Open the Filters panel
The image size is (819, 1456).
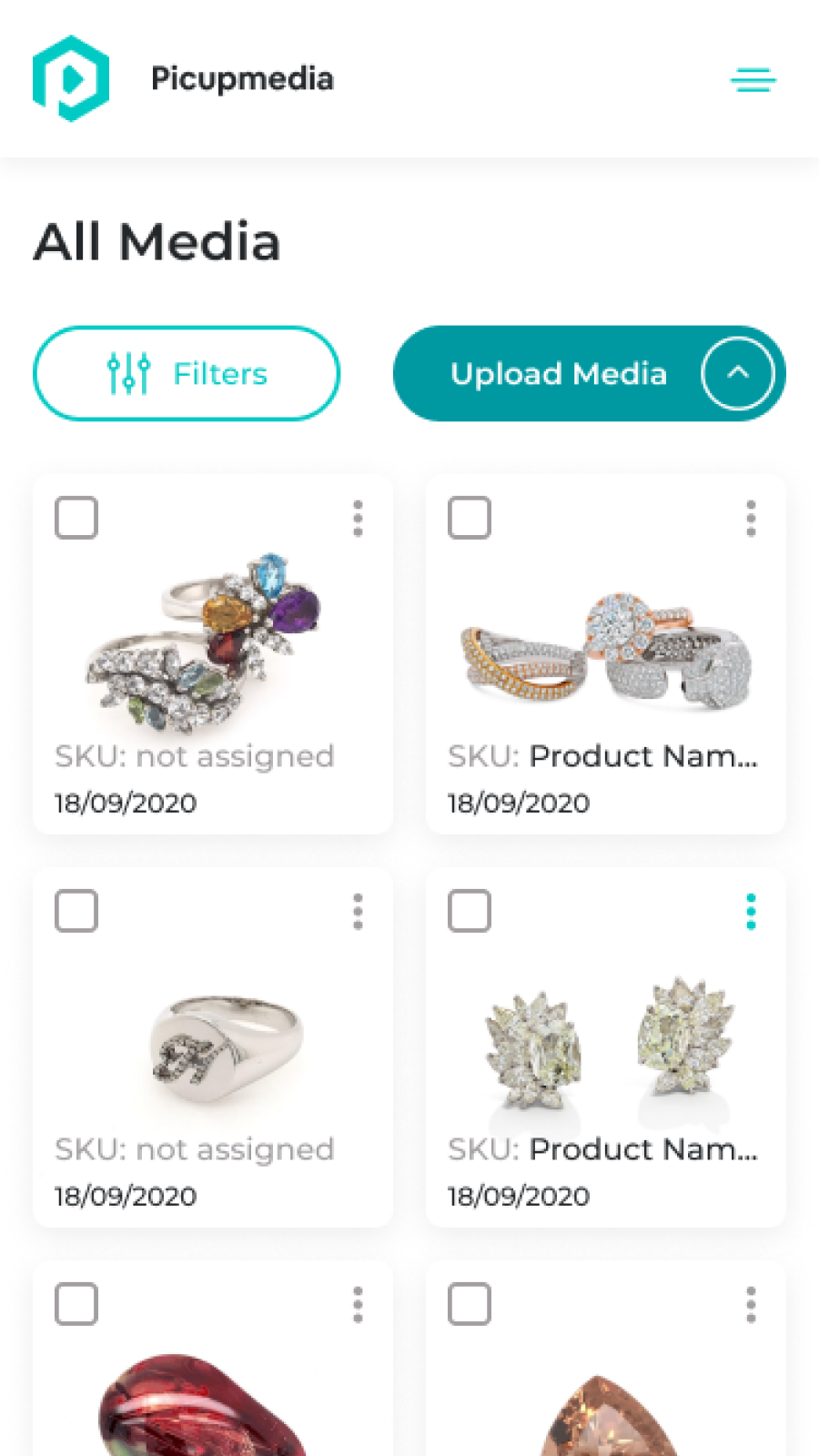pyautogui.click(x=187, y=373)
